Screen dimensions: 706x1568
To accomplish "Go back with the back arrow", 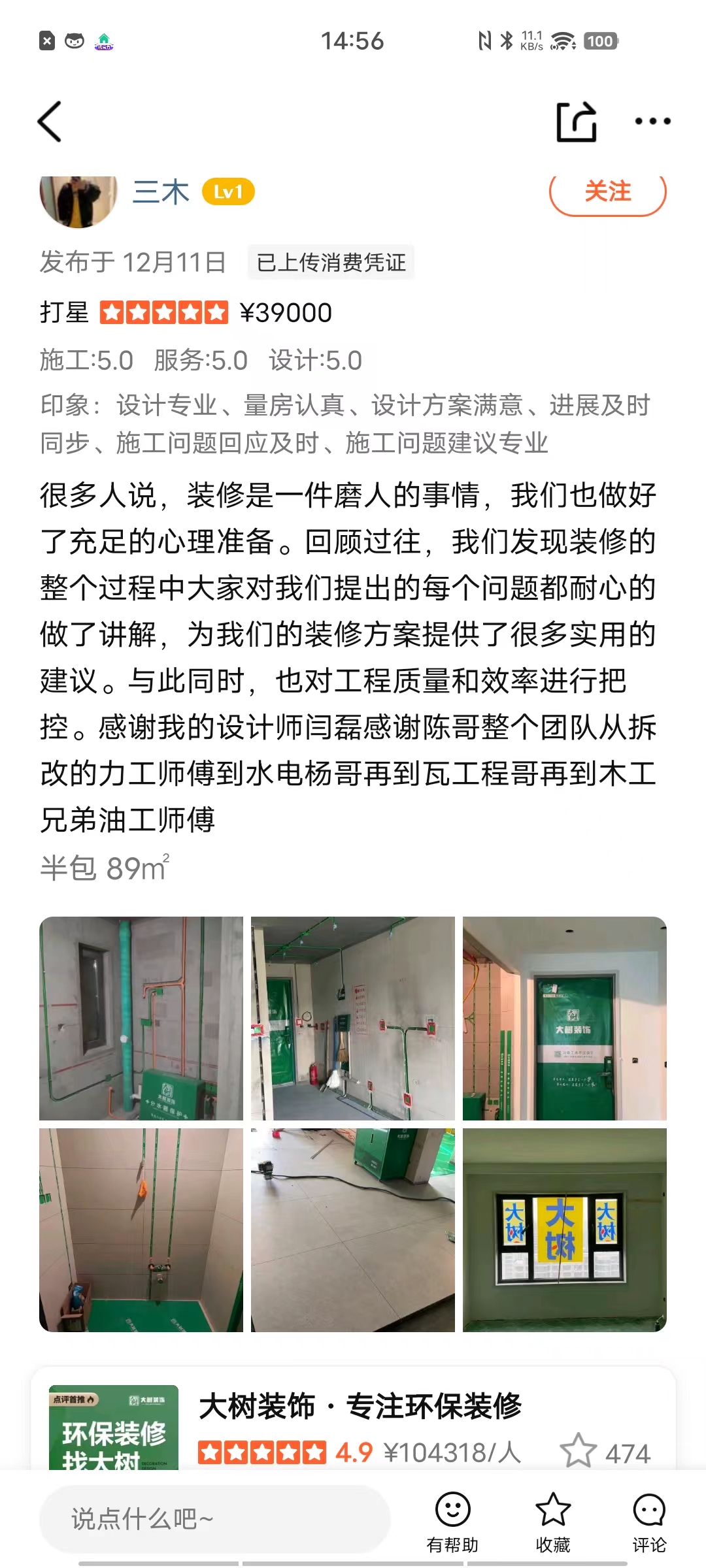I will [50, 122].
